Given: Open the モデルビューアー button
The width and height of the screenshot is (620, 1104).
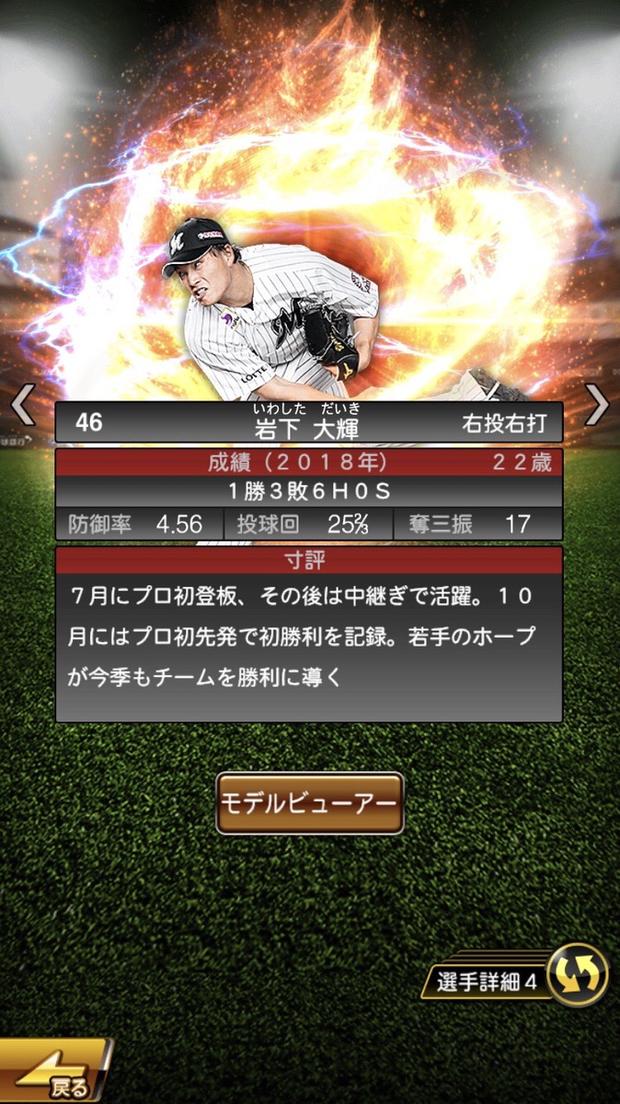Looking at the screenshot, I should coord(310,803).
